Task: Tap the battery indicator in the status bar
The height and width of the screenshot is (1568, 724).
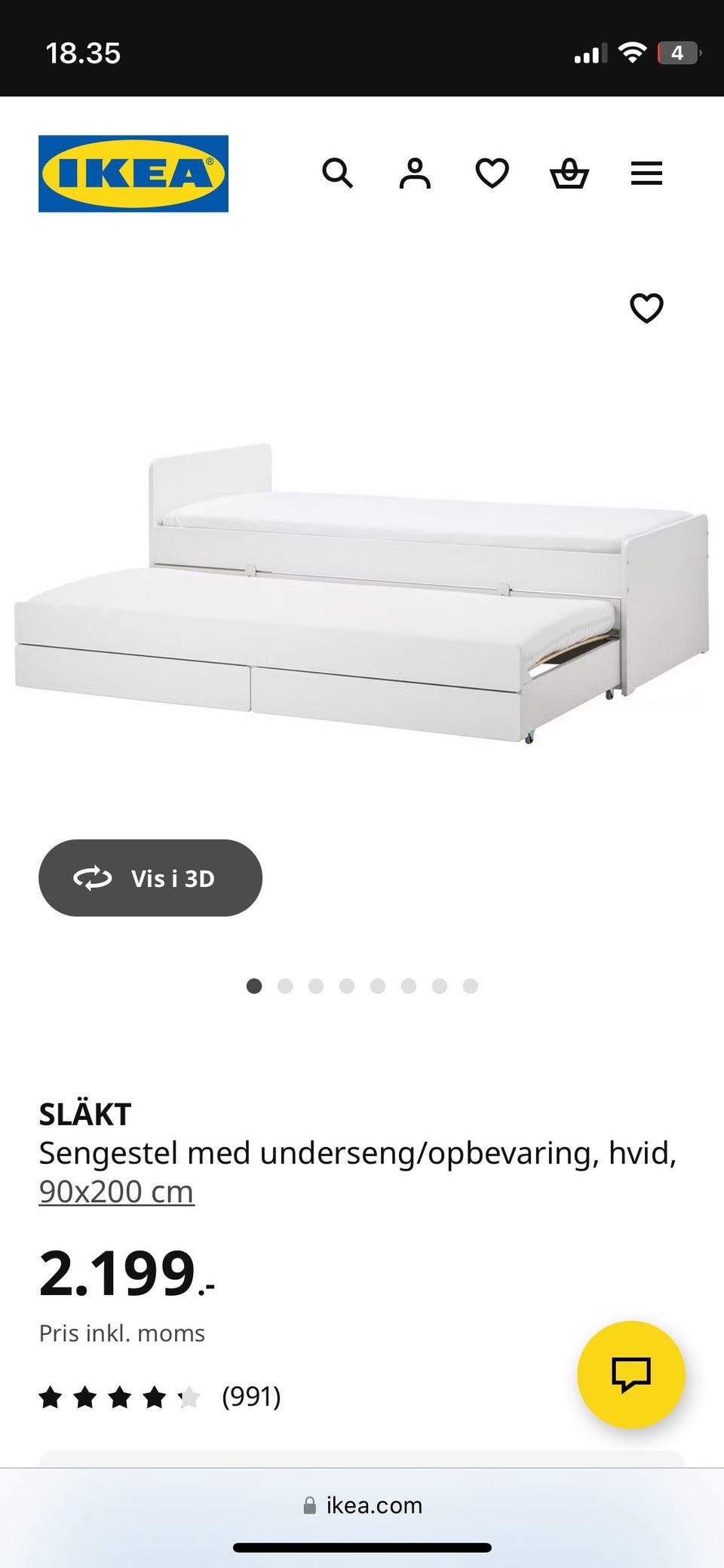Action: (677, 53)
